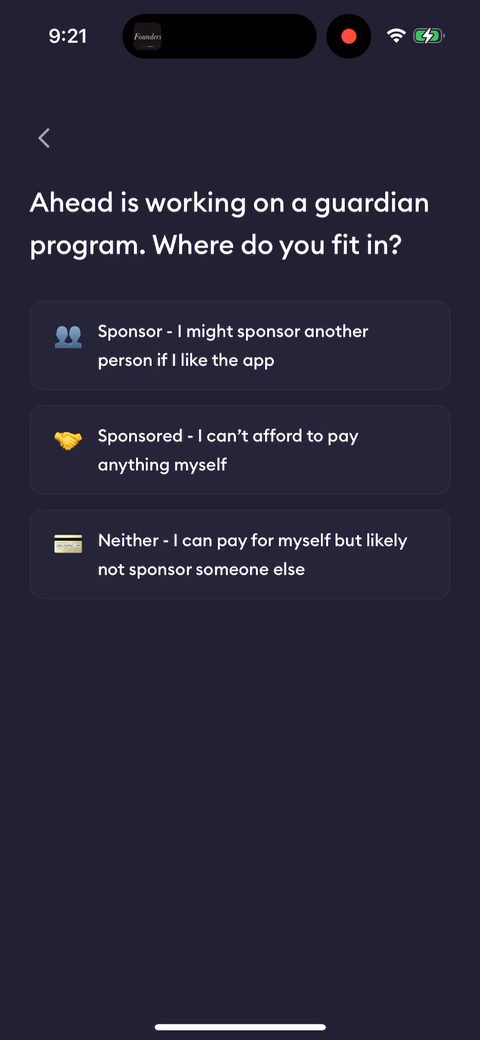Select the Sponsor option
480x1040 pixels.
[x=240, y=345]
